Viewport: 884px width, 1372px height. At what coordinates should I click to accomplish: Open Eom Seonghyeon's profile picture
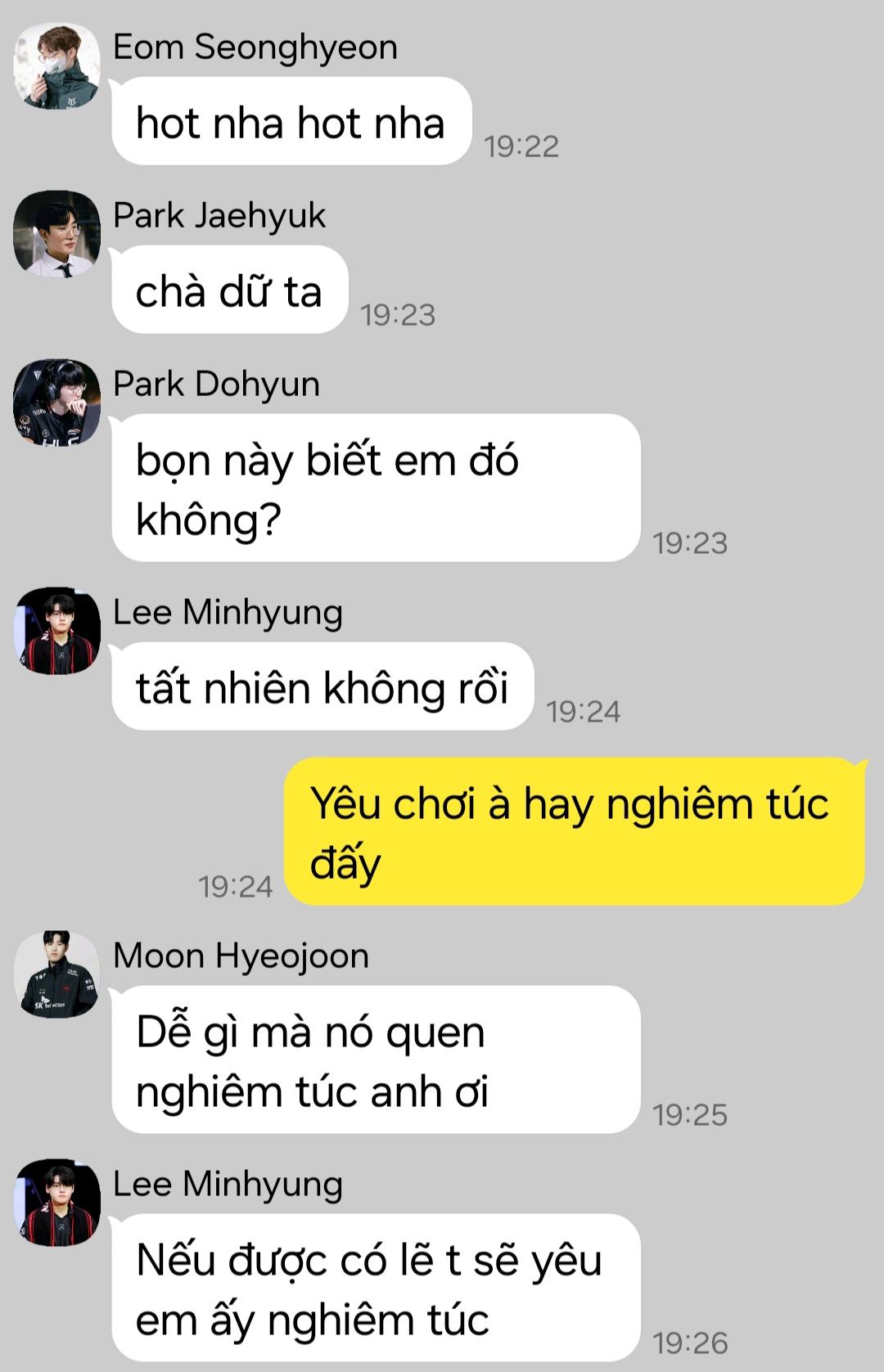click(x=56, y=65)
